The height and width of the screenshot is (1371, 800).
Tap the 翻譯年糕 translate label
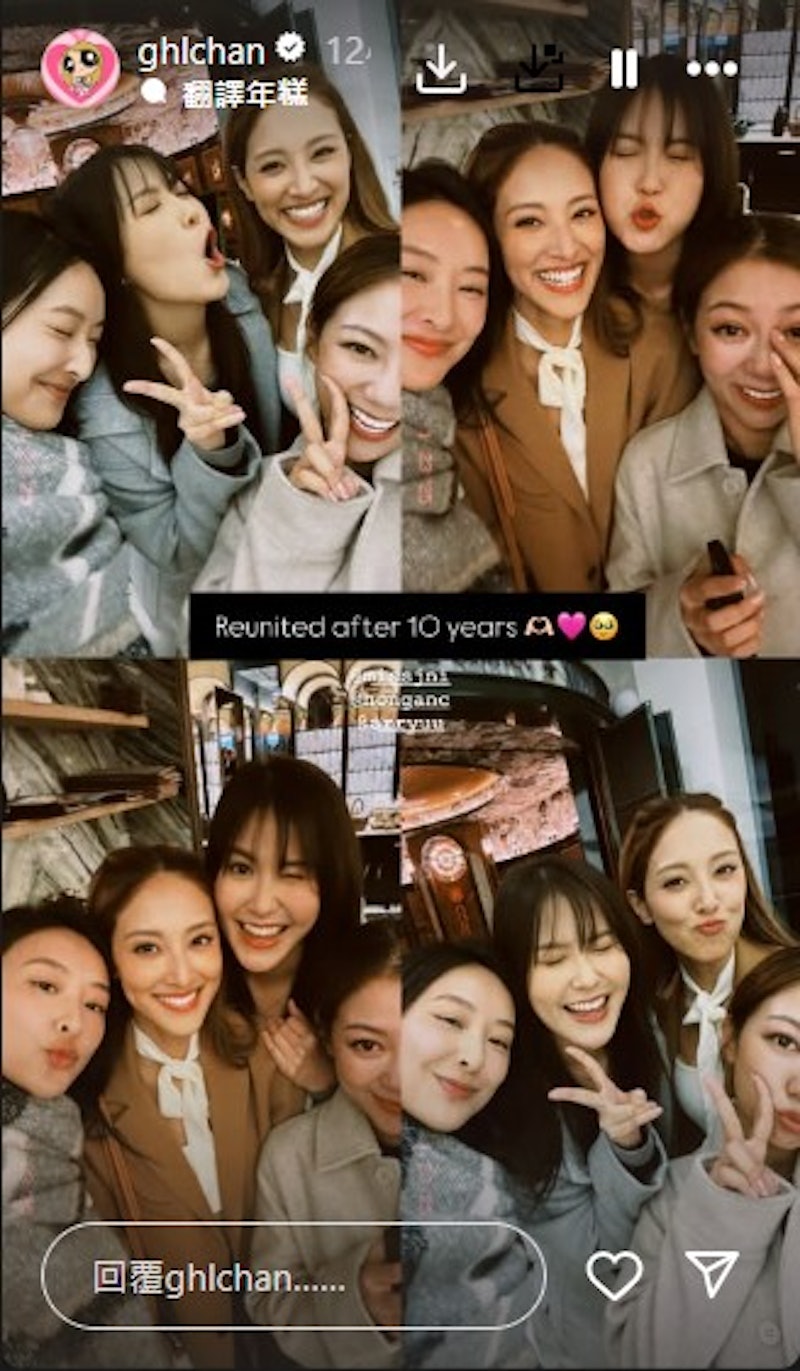tap(244, 95)
